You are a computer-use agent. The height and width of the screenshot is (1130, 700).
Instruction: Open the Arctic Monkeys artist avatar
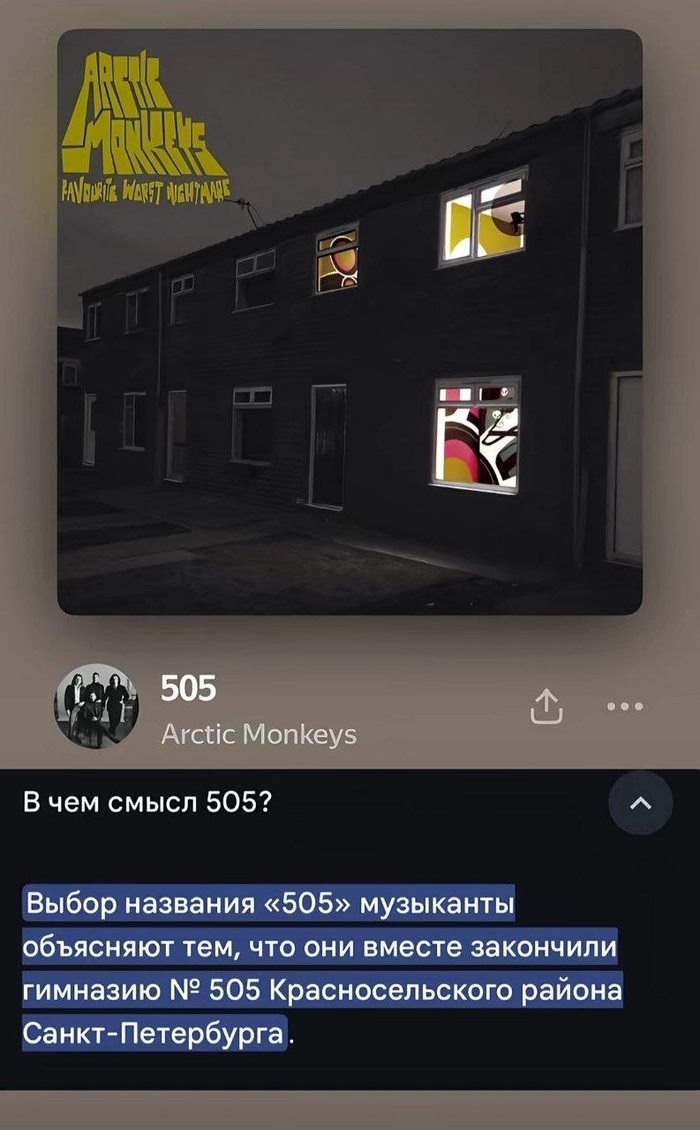pyautogui.click(x=96, y=706)
